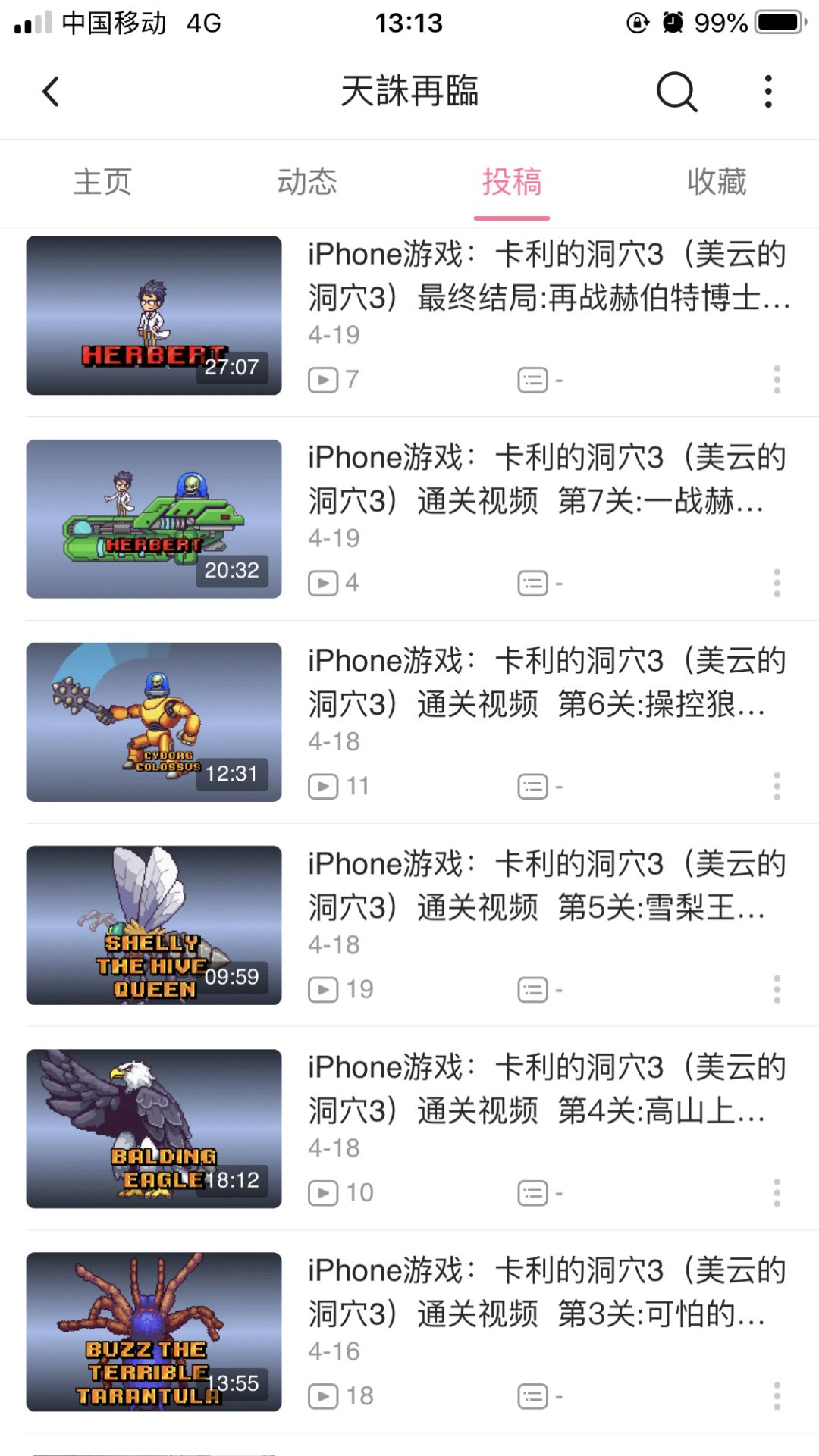
Task: Open the 第5关 Shelly Hive Queen video
Action: (154, 925)
